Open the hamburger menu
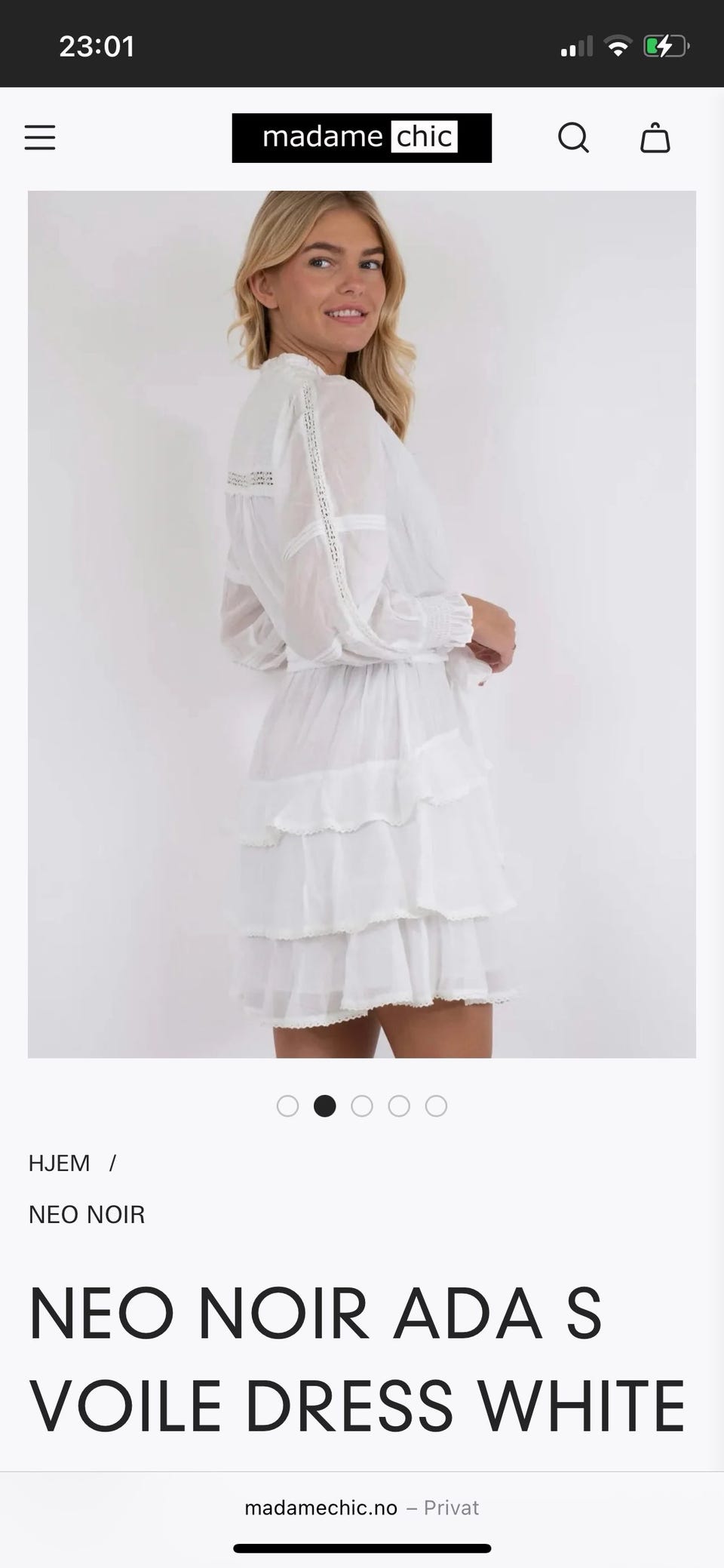The image size is (724, 1568). coord(40,137)
